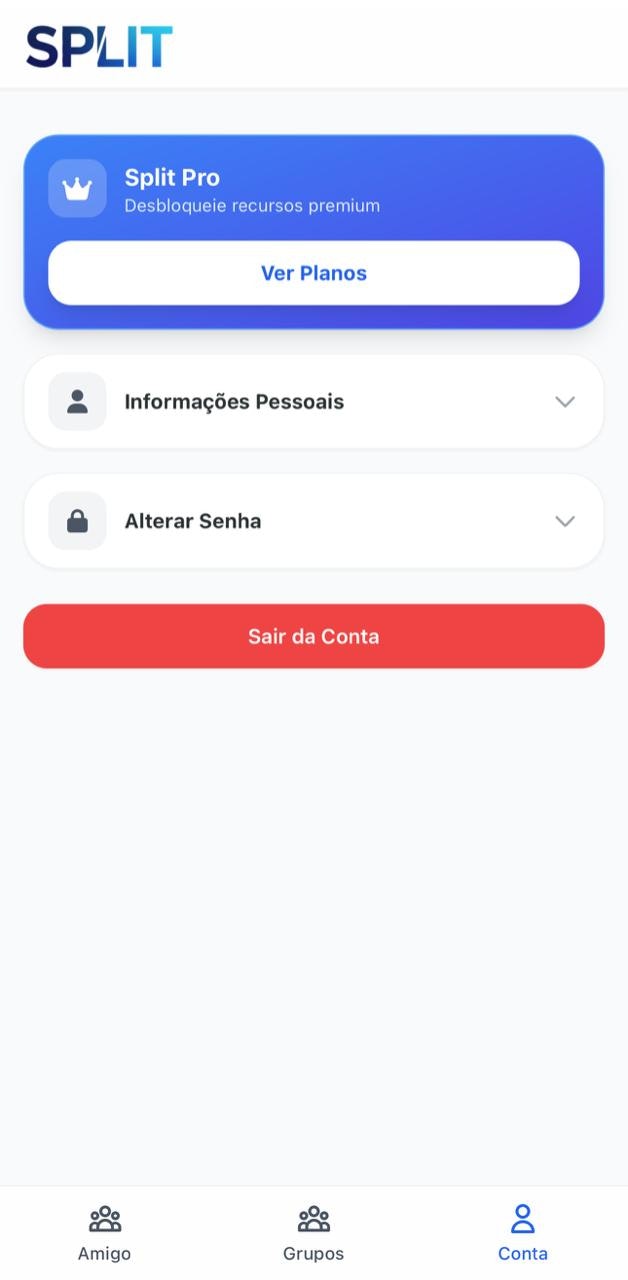Open the Grupos tab
628x1280 pixels.
coord(313,1233)
